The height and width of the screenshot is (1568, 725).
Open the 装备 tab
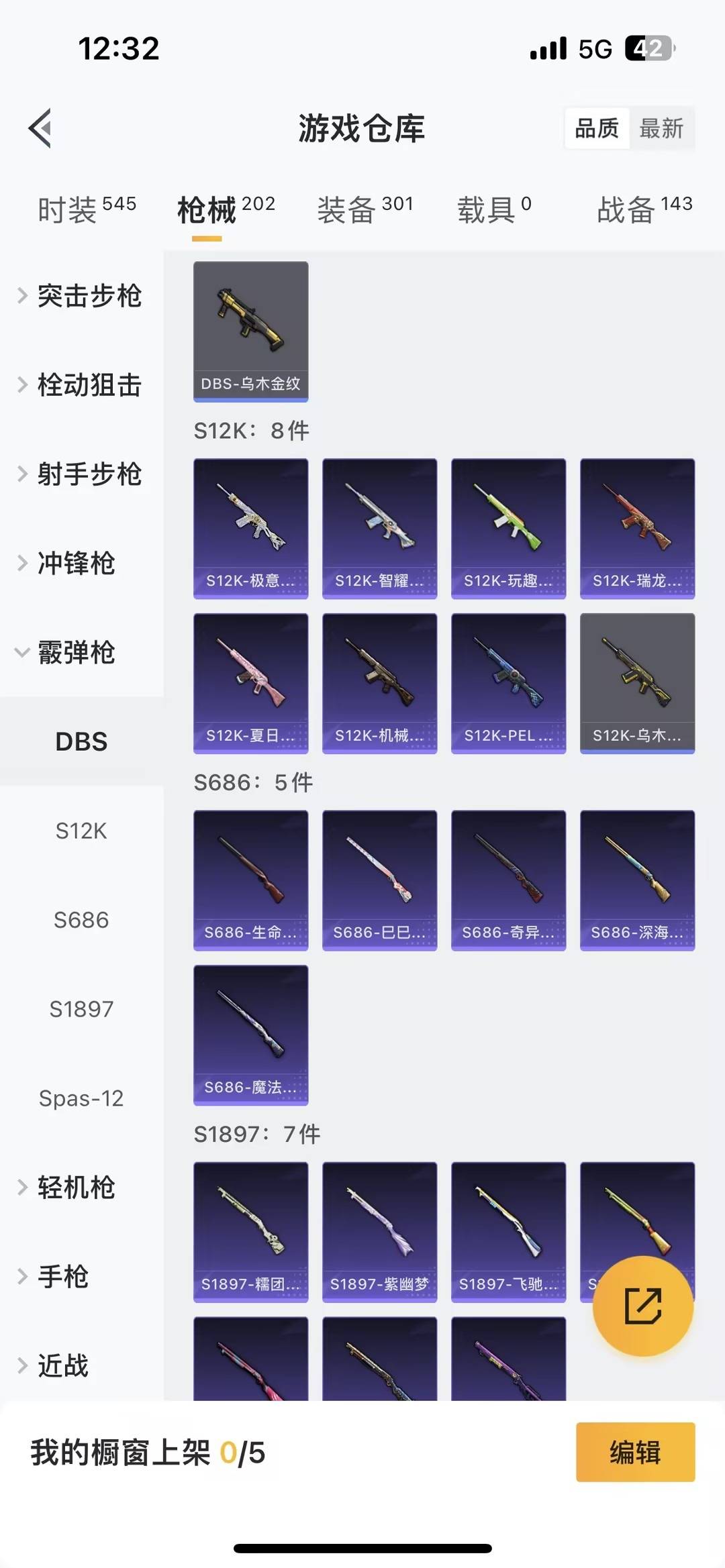point(365,208)
